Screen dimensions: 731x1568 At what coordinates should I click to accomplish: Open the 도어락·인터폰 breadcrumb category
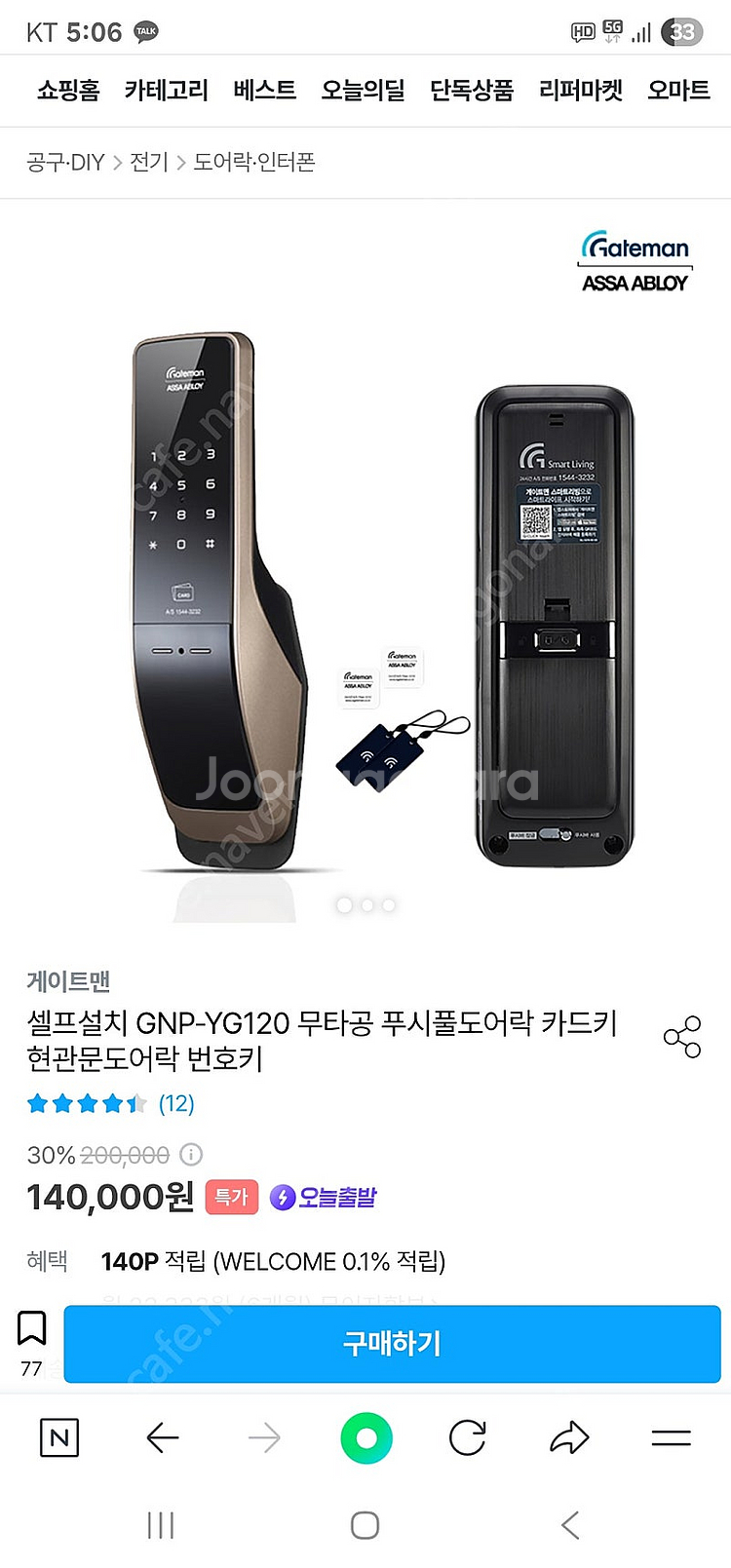[253, 162]
